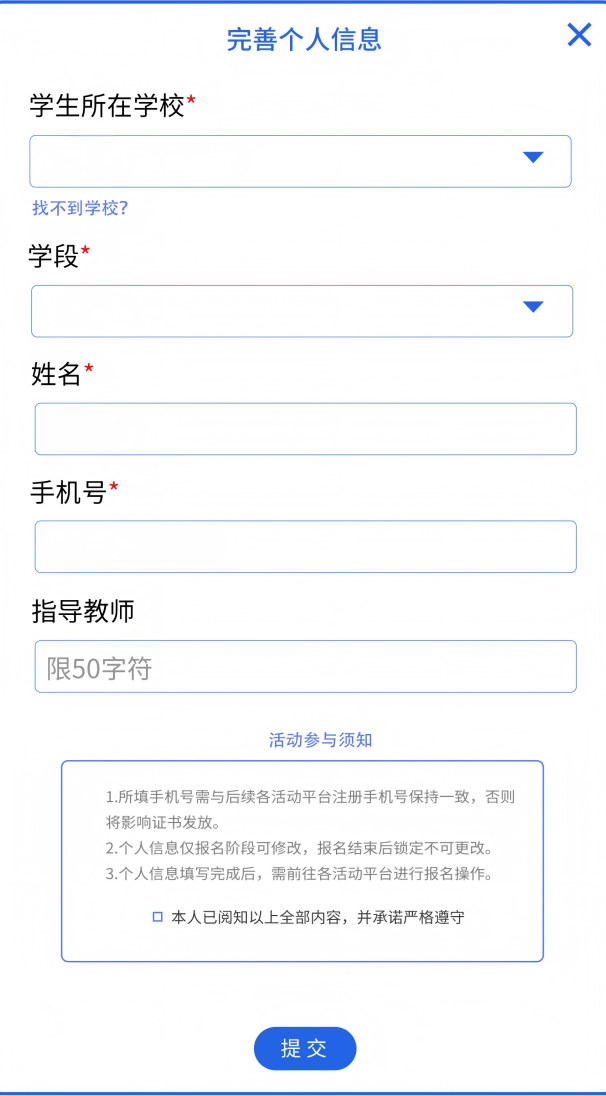The image size is (606, 1096).
Task: Focus the 姓名 input field
Action: [305, 429]
